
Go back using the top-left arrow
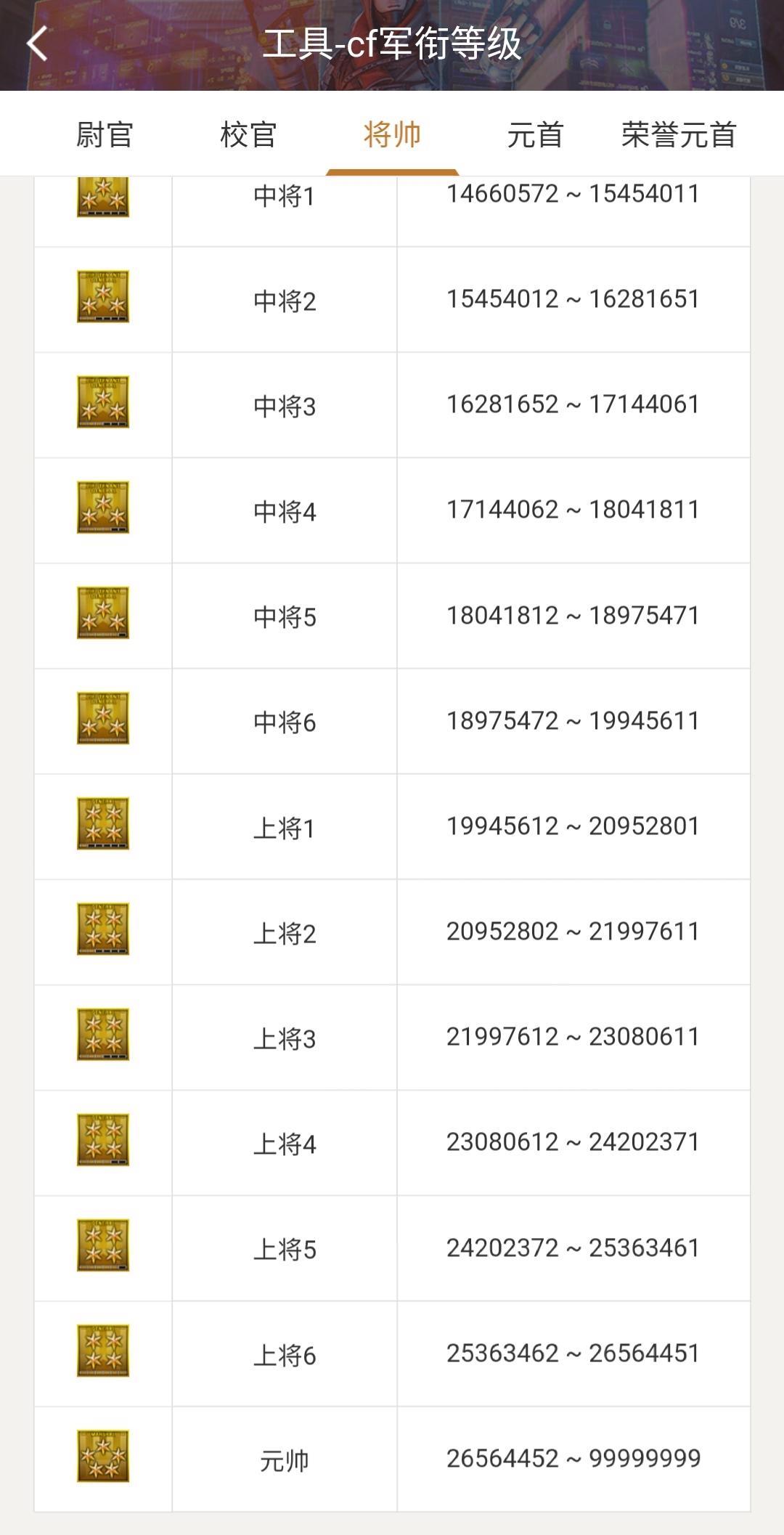[38, 44]
